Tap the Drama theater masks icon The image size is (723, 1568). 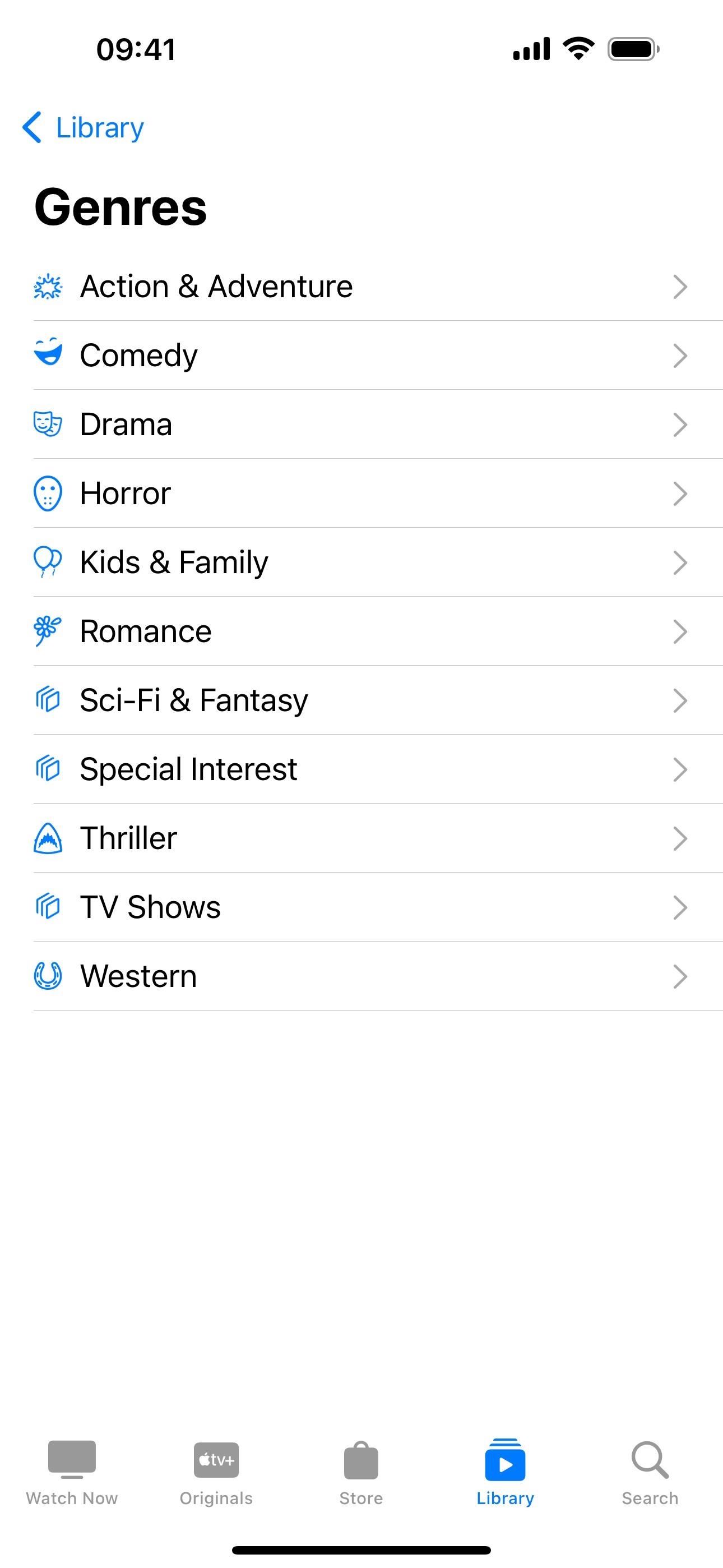[x=48, y=423]
